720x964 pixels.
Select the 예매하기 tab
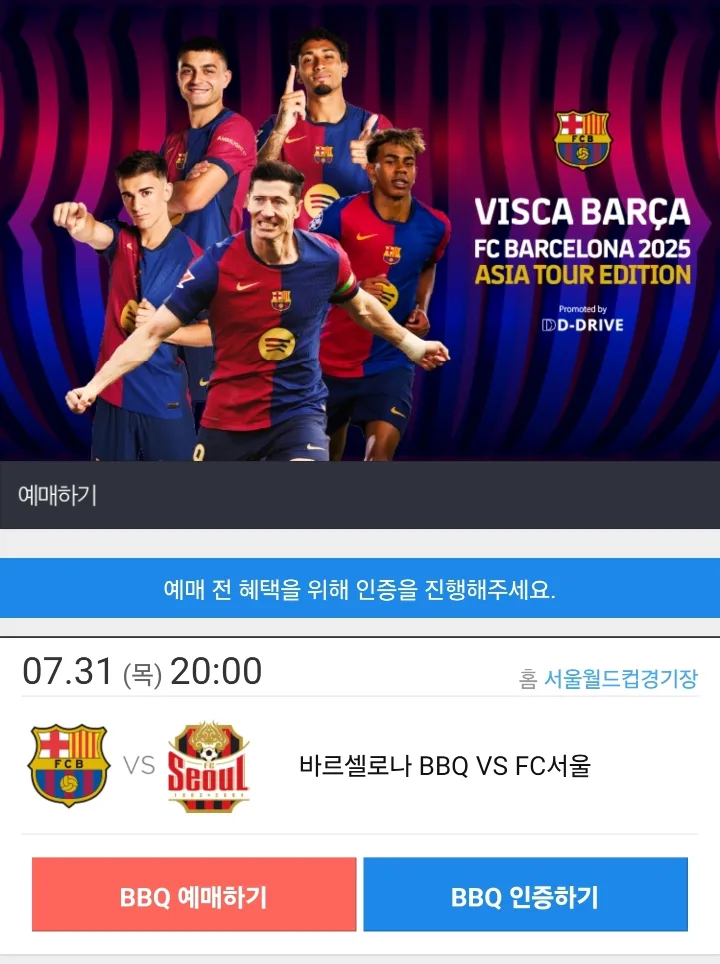click(58, 495)
